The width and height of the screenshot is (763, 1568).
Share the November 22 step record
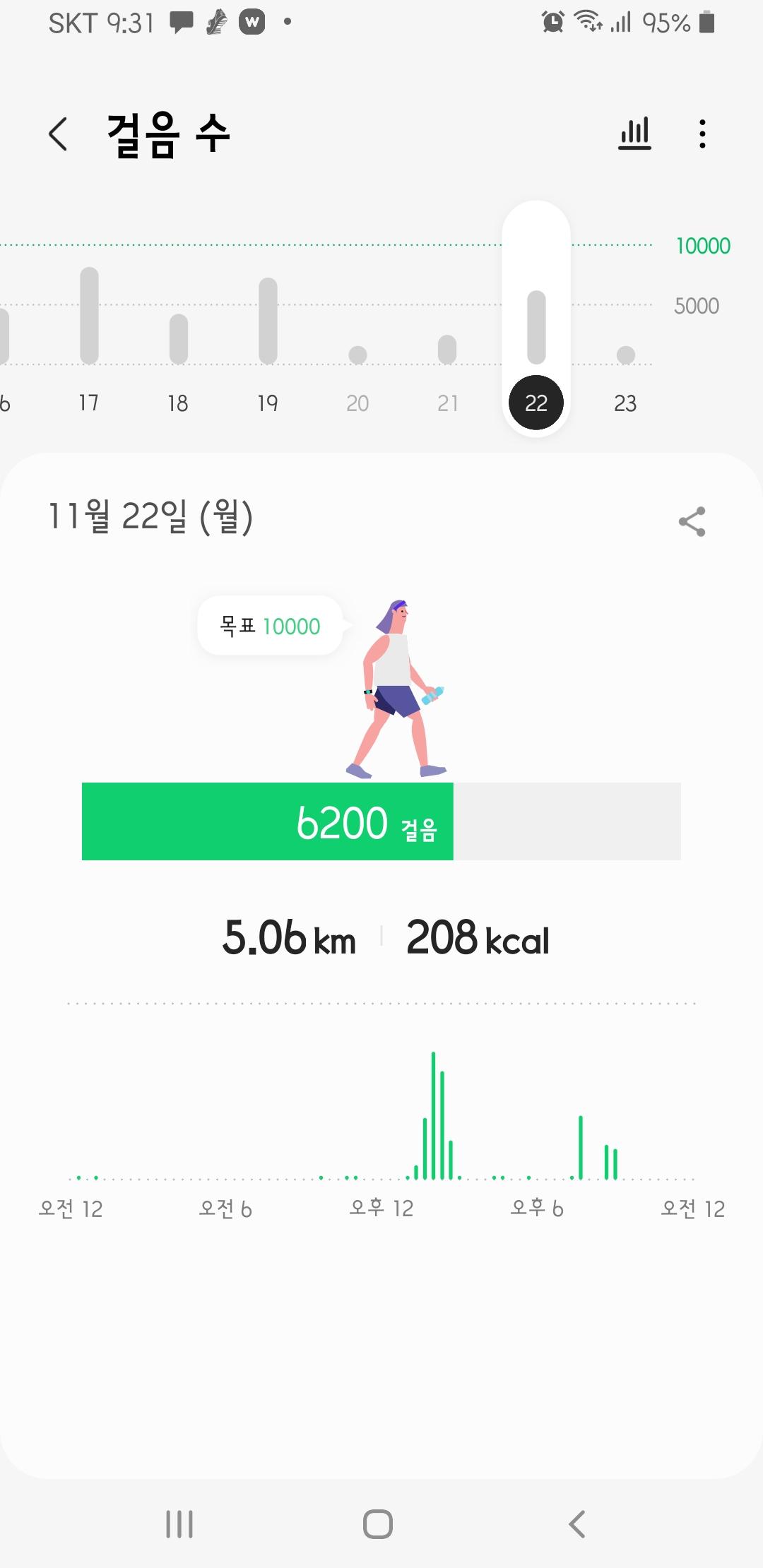pyautogui.click(x=692, y=522)
